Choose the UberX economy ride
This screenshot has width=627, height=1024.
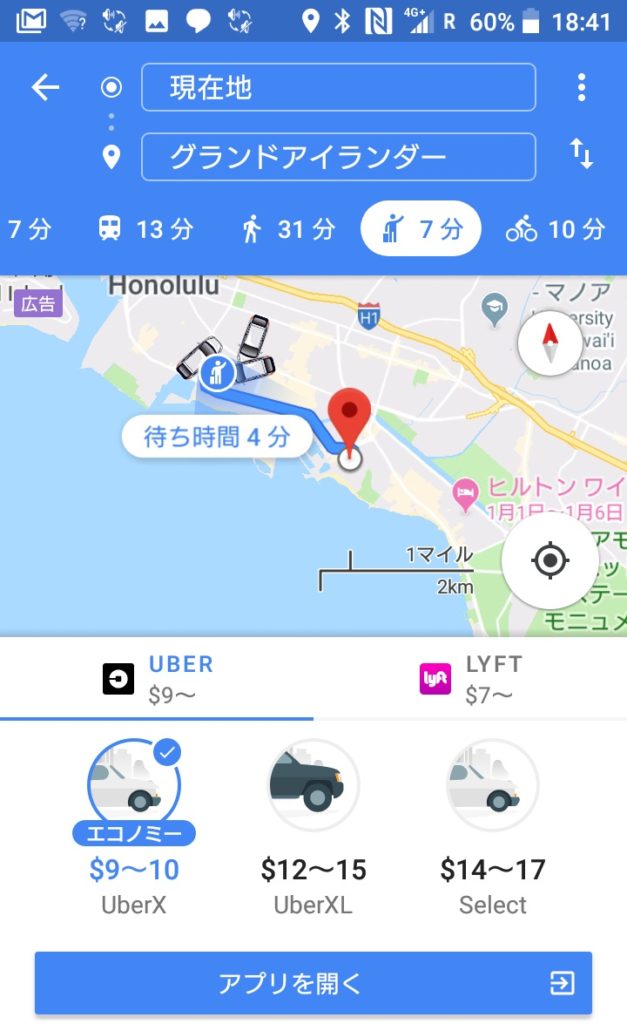(x=134, y=790)
